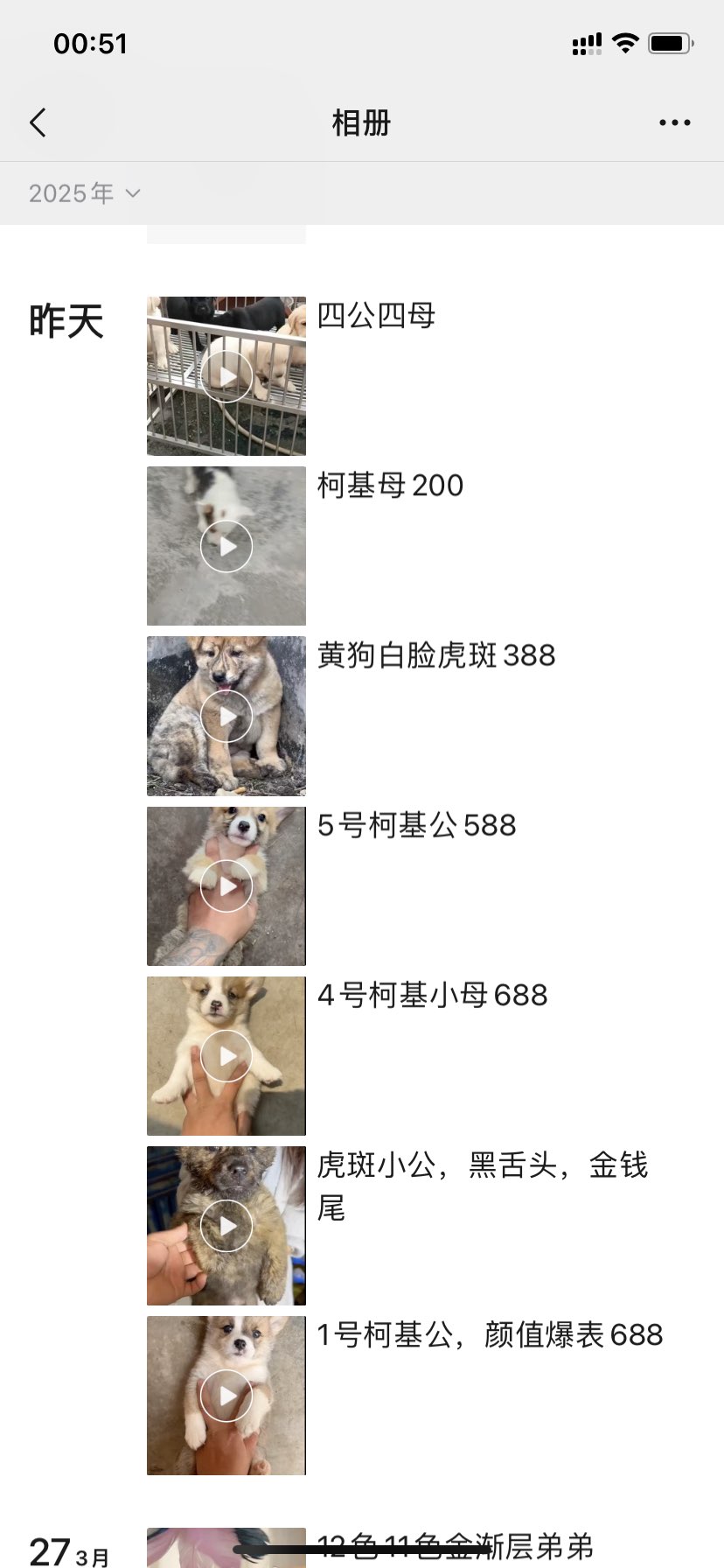Screen dimensions: 724x1568
Task: Play the 1号柯基公 颜值爆表688 video
Action: point(226,1396)
